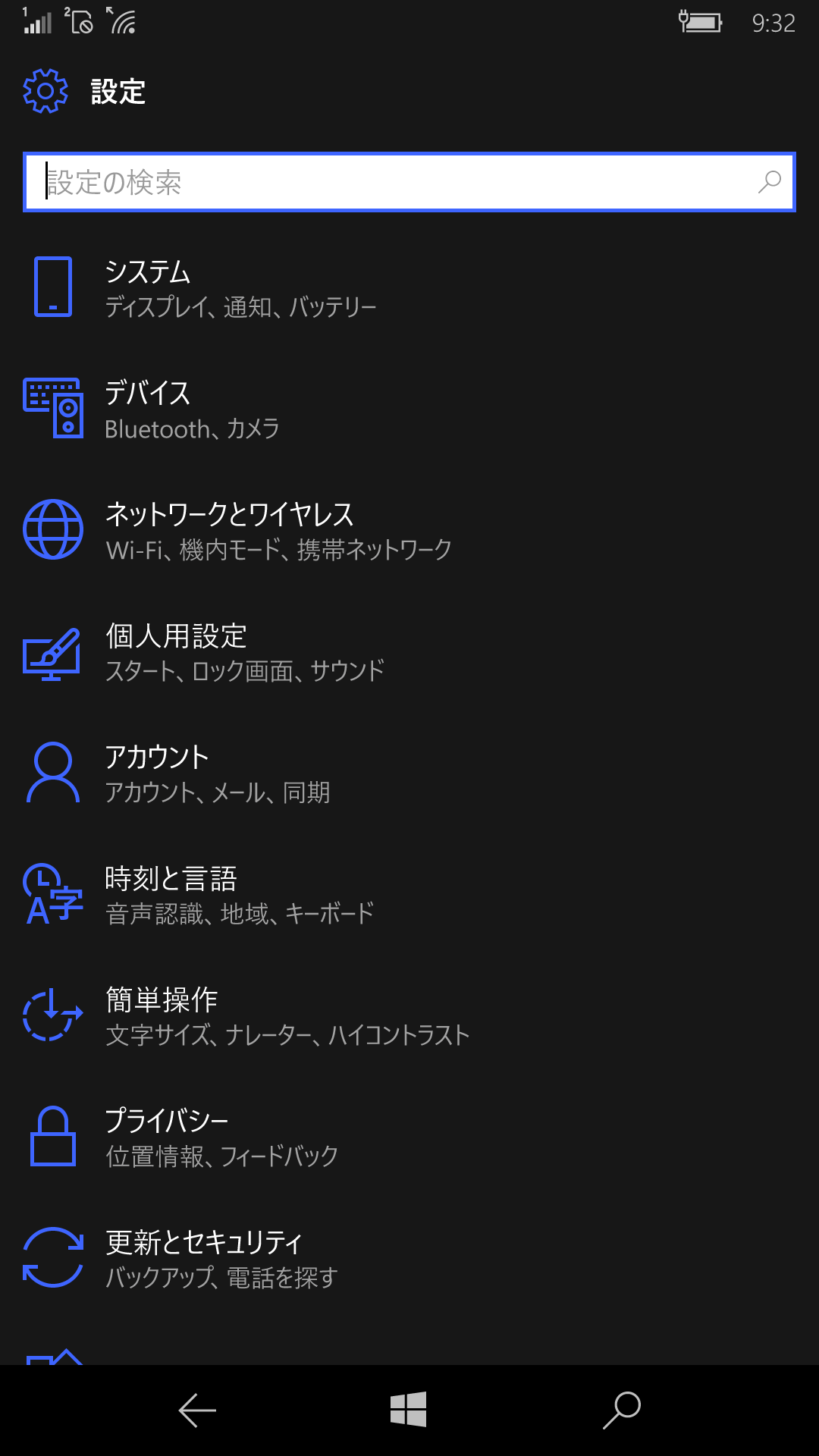Focus the 設定の検索 search field
Viewport: 819px width, 1456px height.
tap(409, 182)
